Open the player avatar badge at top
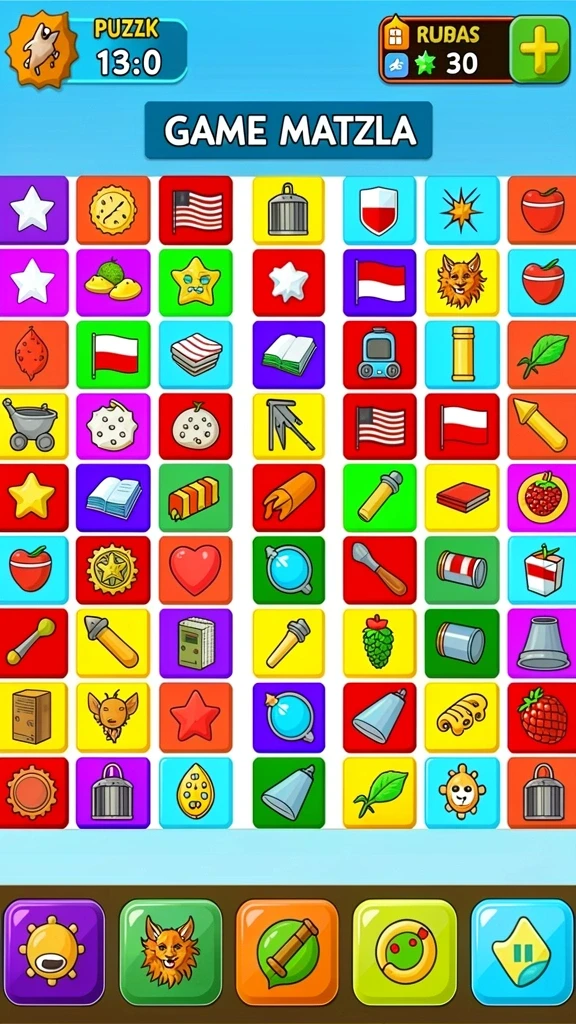 pyautogui.click(x=42, y=49)
